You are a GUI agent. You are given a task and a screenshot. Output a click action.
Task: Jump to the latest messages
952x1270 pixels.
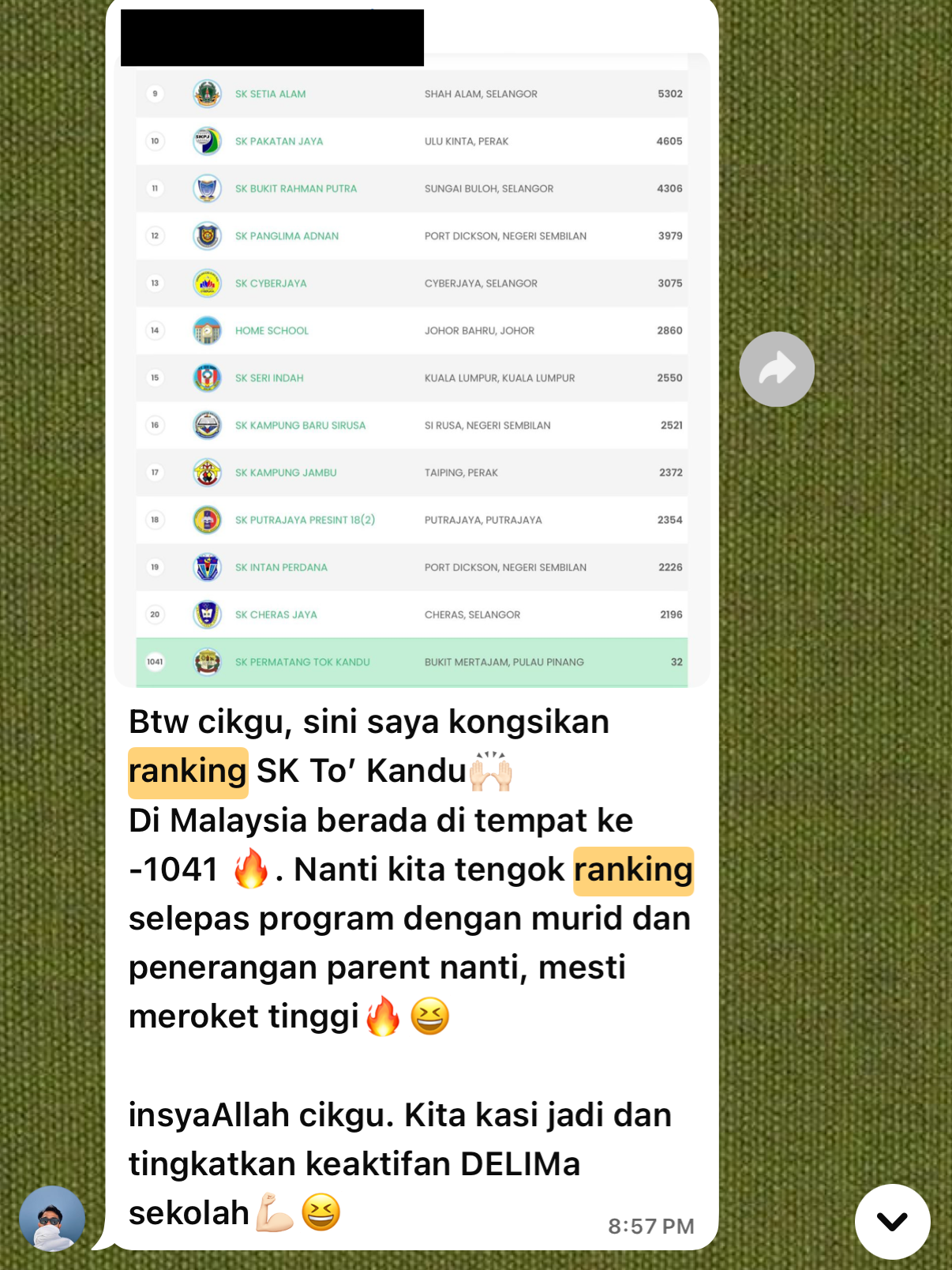[892, 1221]
